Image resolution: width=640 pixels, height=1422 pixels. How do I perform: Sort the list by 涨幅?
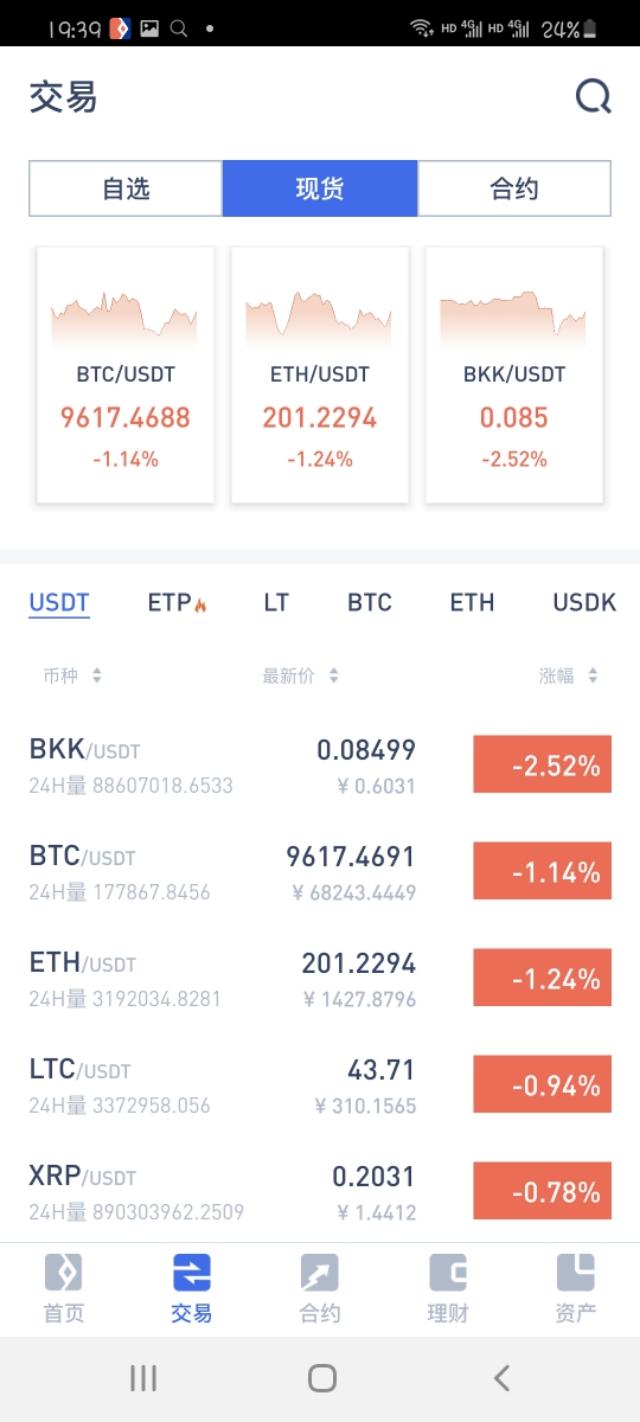568,676
